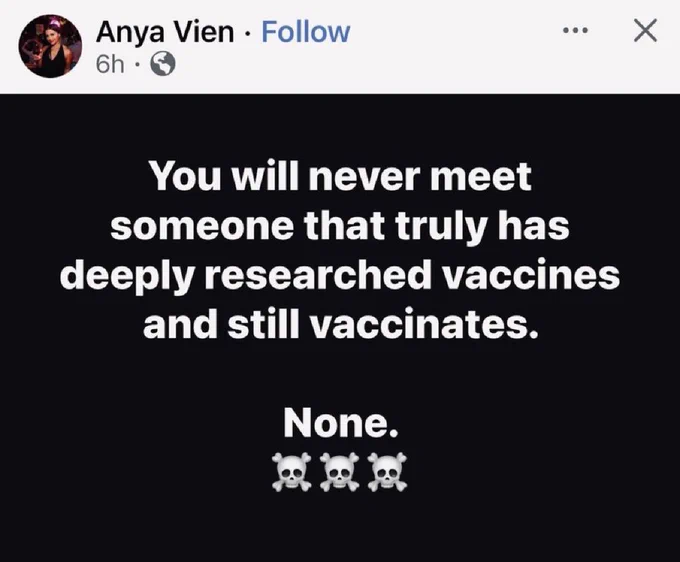Open the post's three-dot options menu

[x=575, y=31]
